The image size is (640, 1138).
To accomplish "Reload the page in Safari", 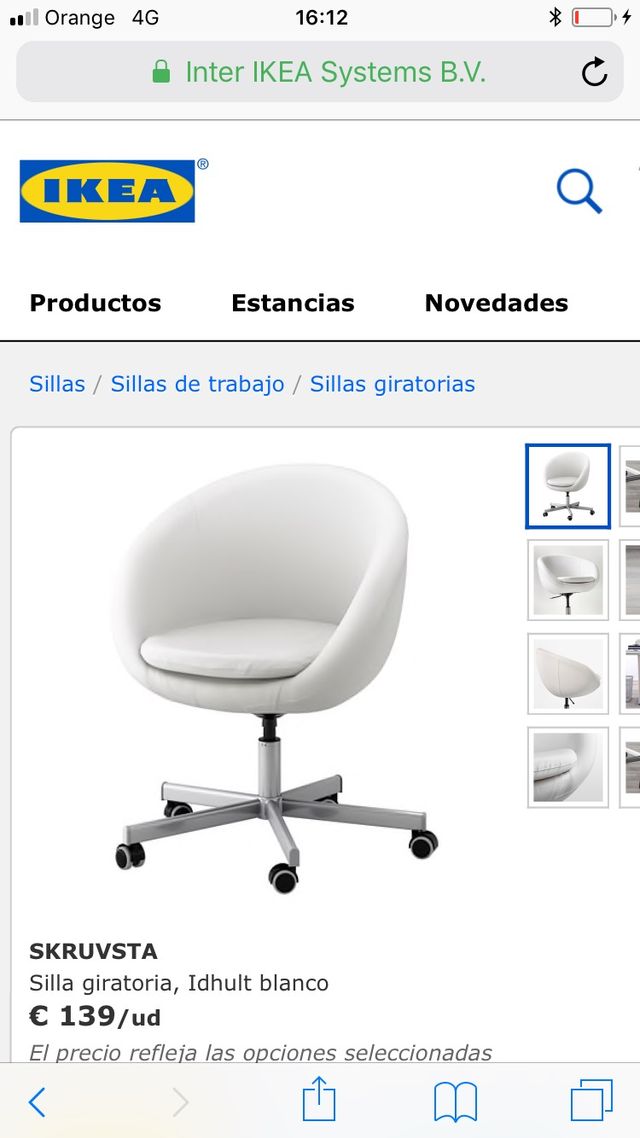I will [594, 72].
